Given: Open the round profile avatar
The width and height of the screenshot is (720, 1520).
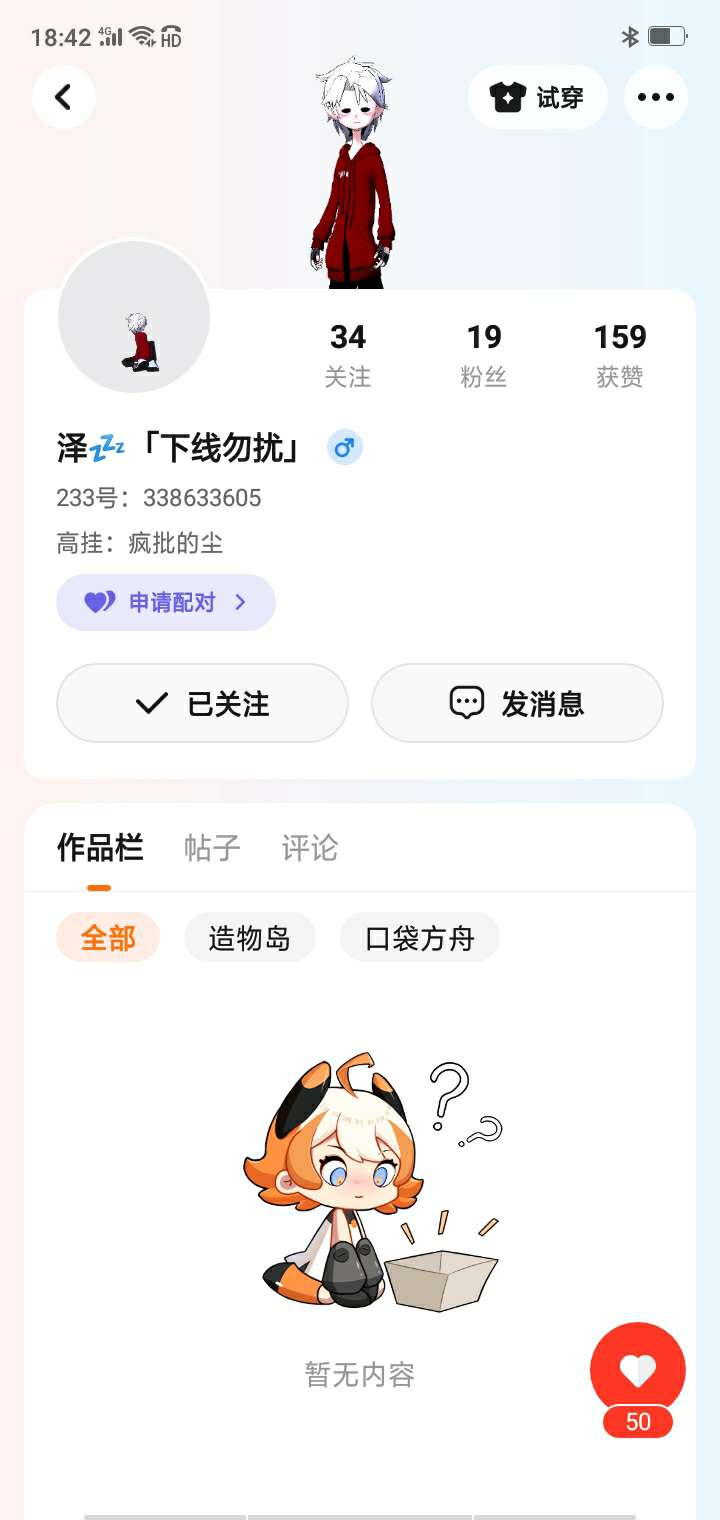Looking at the screenshot, I should (134, 316).
